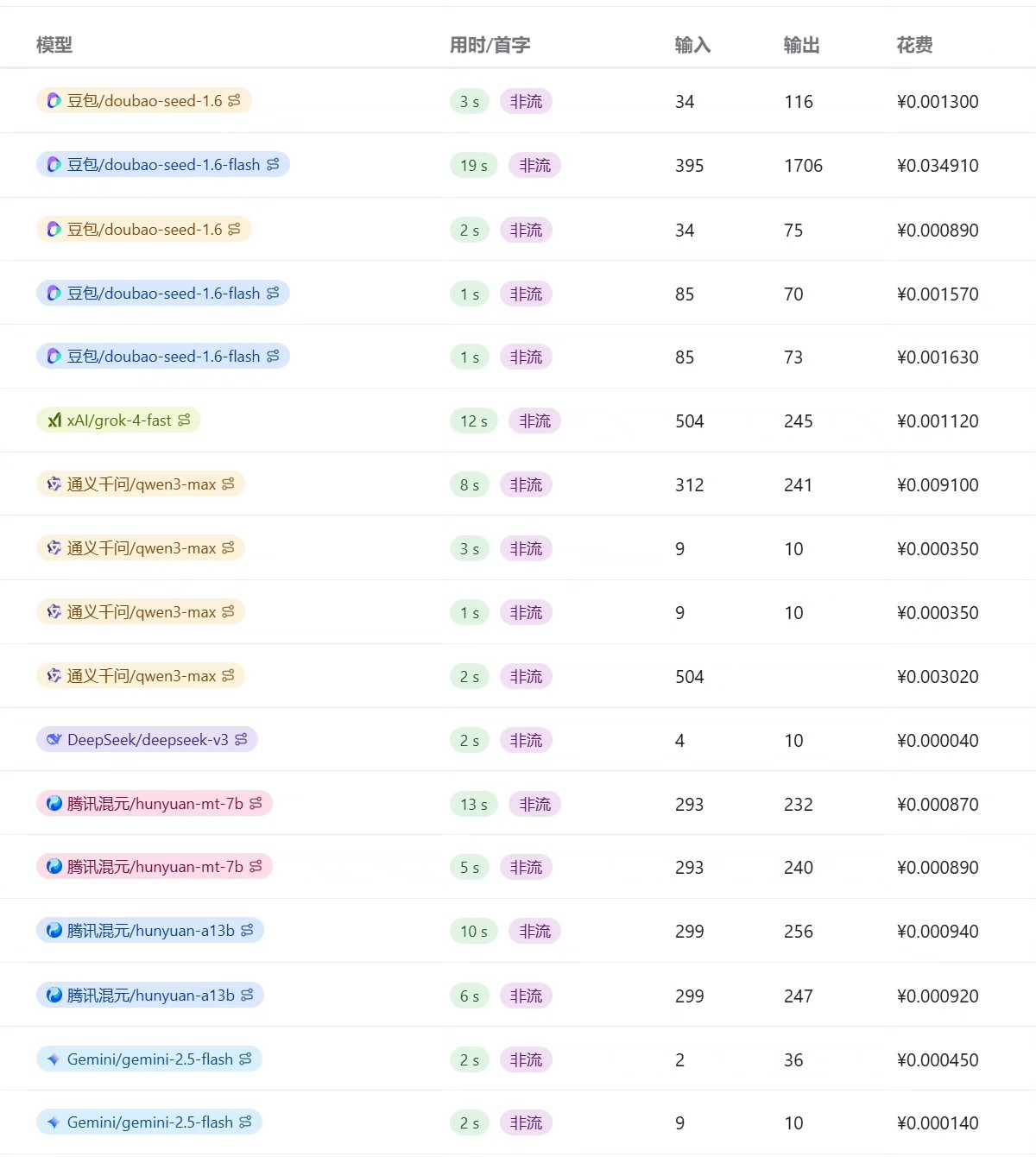Tap the xAI/grok-4-fast model tag
This screenshot has width=1036, height=1157.
tap(118, 420)
